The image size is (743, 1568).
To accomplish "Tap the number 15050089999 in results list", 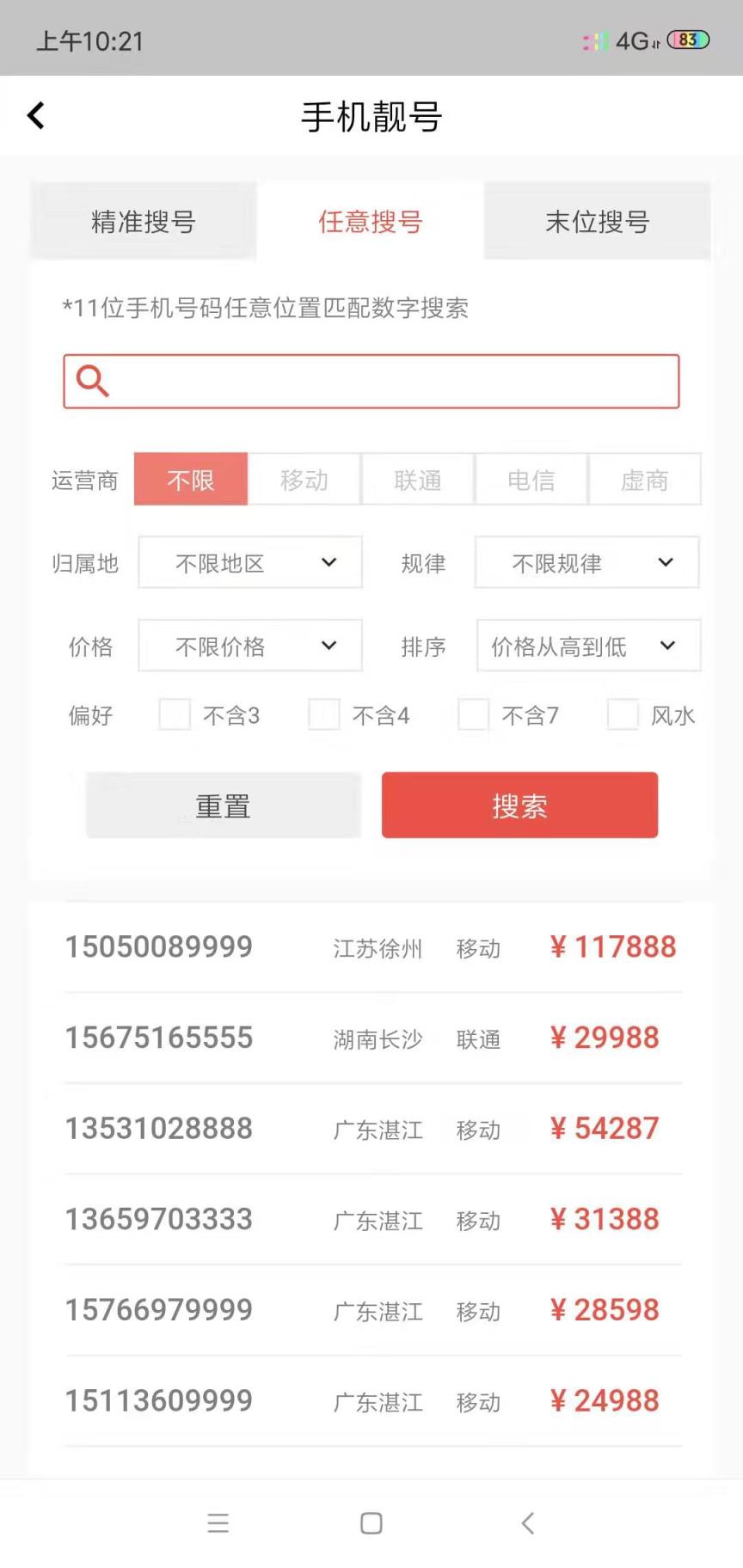I will point(158,946).
